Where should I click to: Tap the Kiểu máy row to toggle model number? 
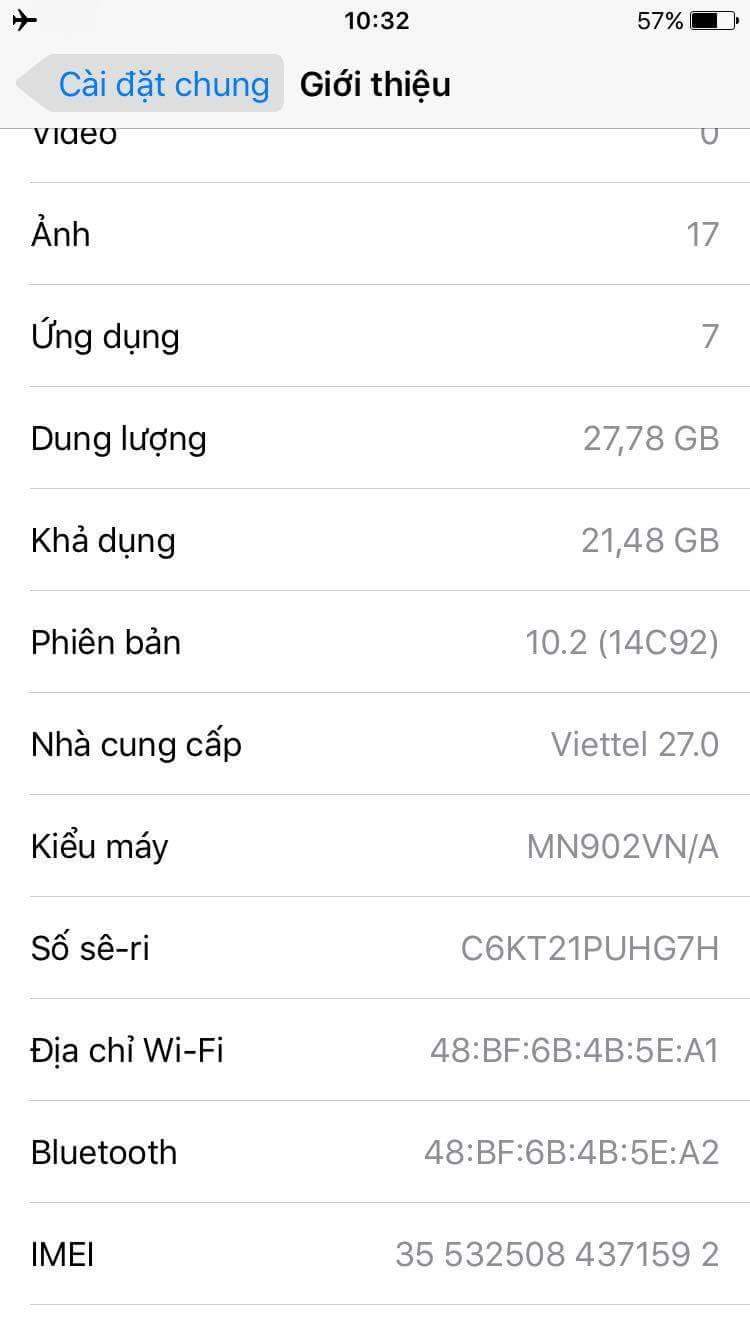pos(375,846)
